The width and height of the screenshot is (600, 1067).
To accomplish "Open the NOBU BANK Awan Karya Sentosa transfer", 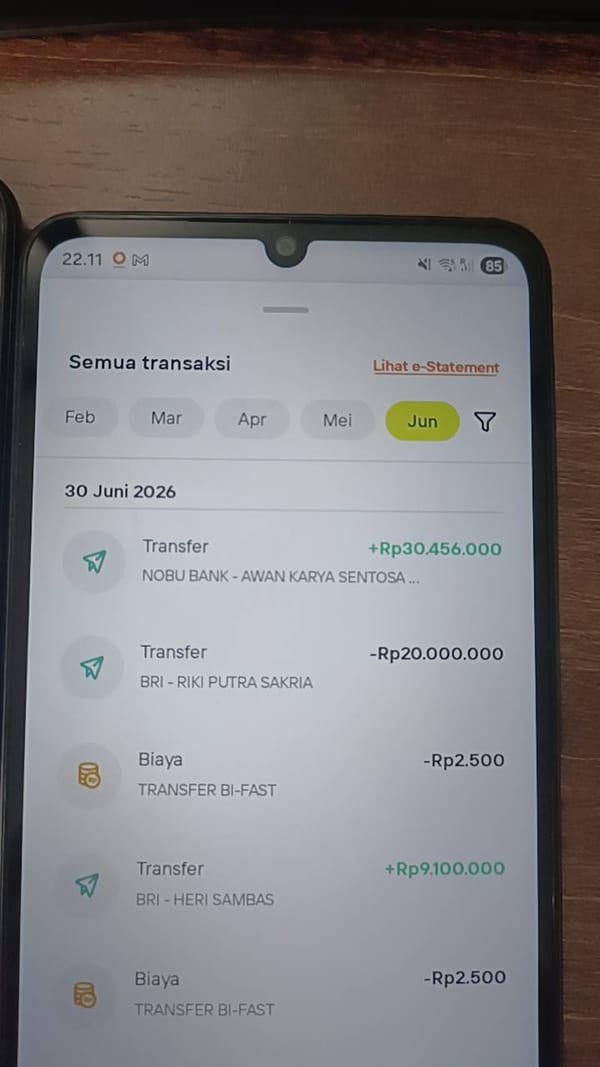I will tap(282, 561).
